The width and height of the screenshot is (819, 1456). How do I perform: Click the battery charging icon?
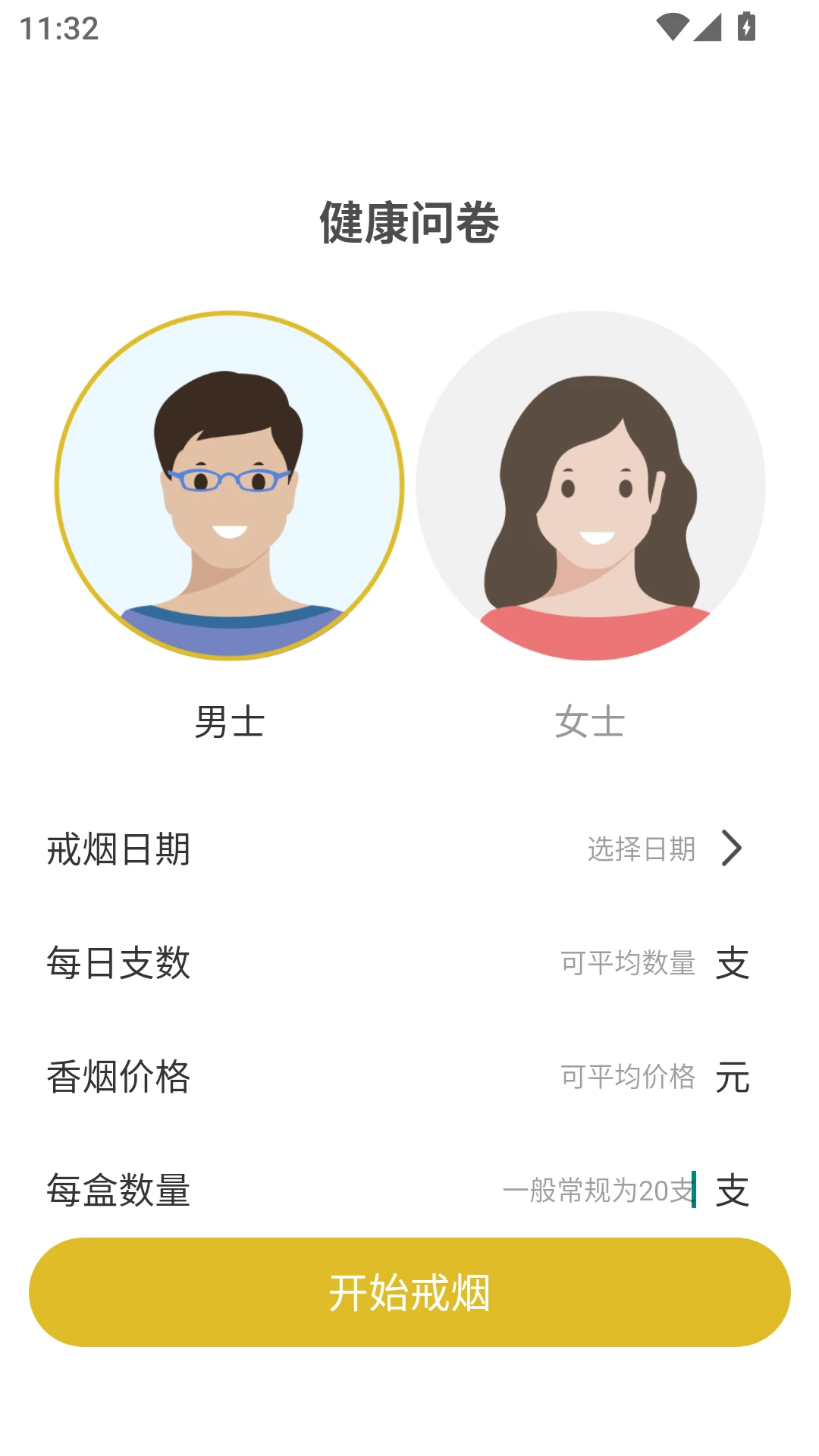tap(746, 25)
